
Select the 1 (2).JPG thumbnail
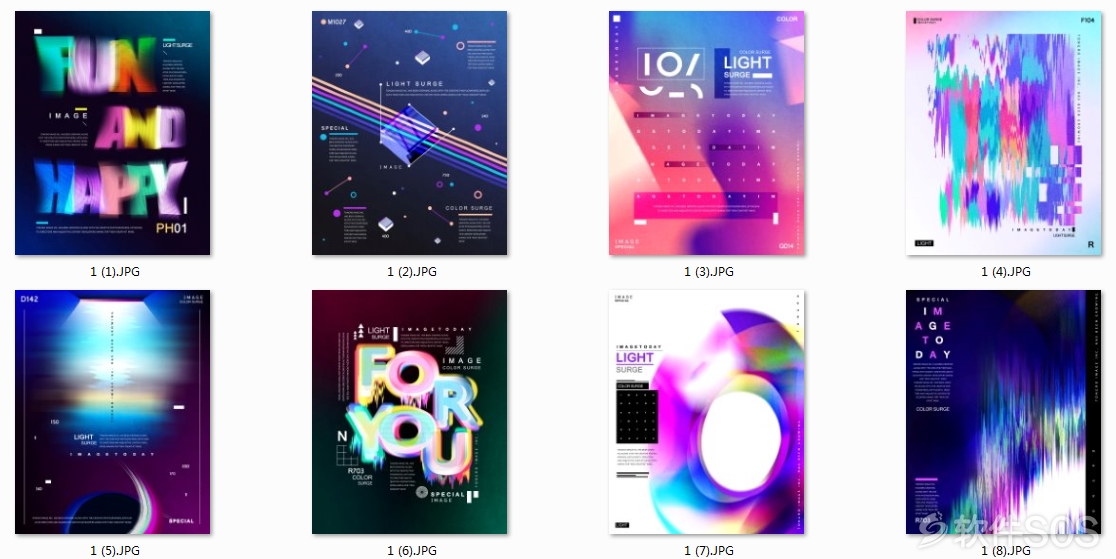[x=410, y=133]
